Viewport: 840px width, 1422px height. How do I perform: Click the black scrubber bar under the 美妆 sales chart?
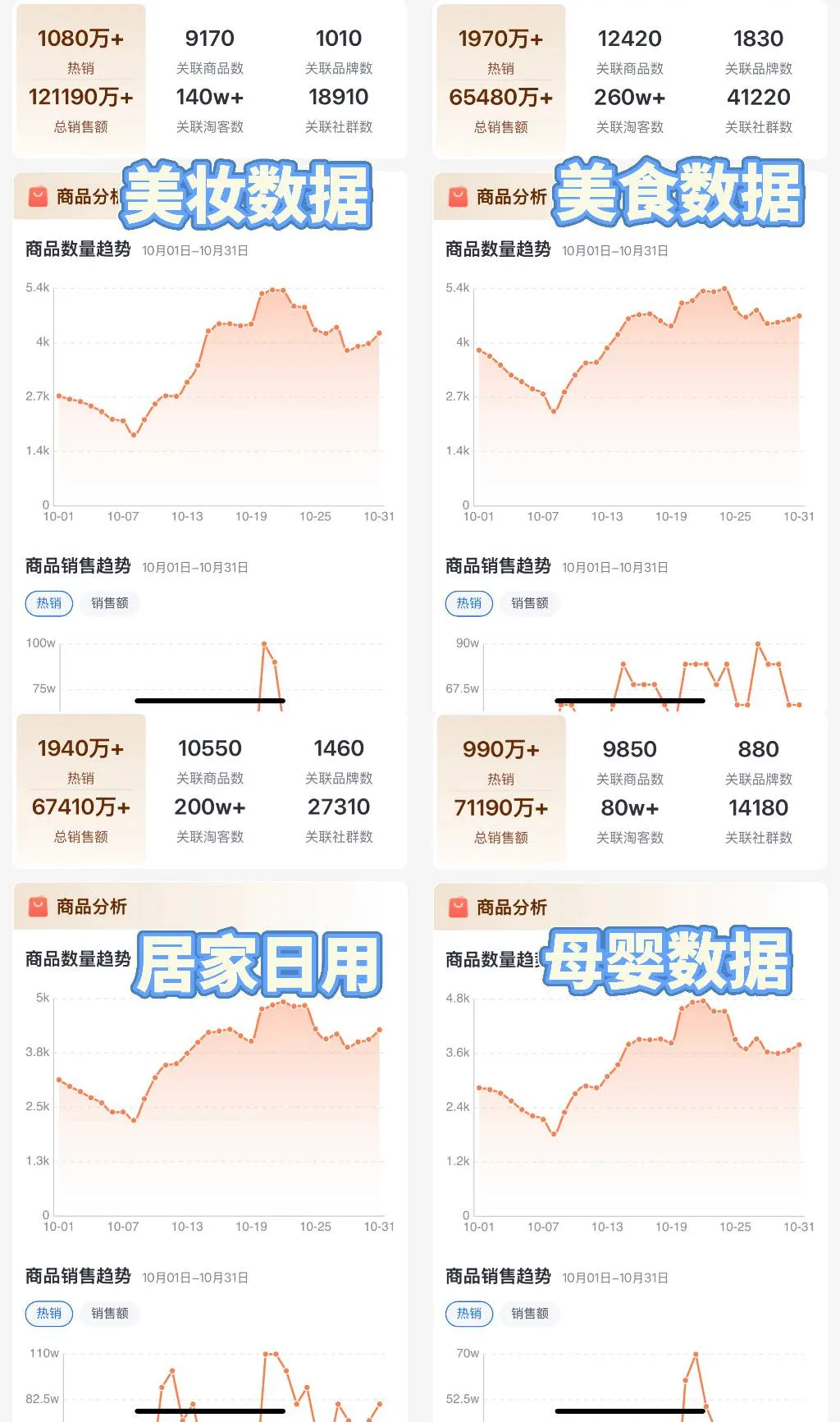pos(209,701)
